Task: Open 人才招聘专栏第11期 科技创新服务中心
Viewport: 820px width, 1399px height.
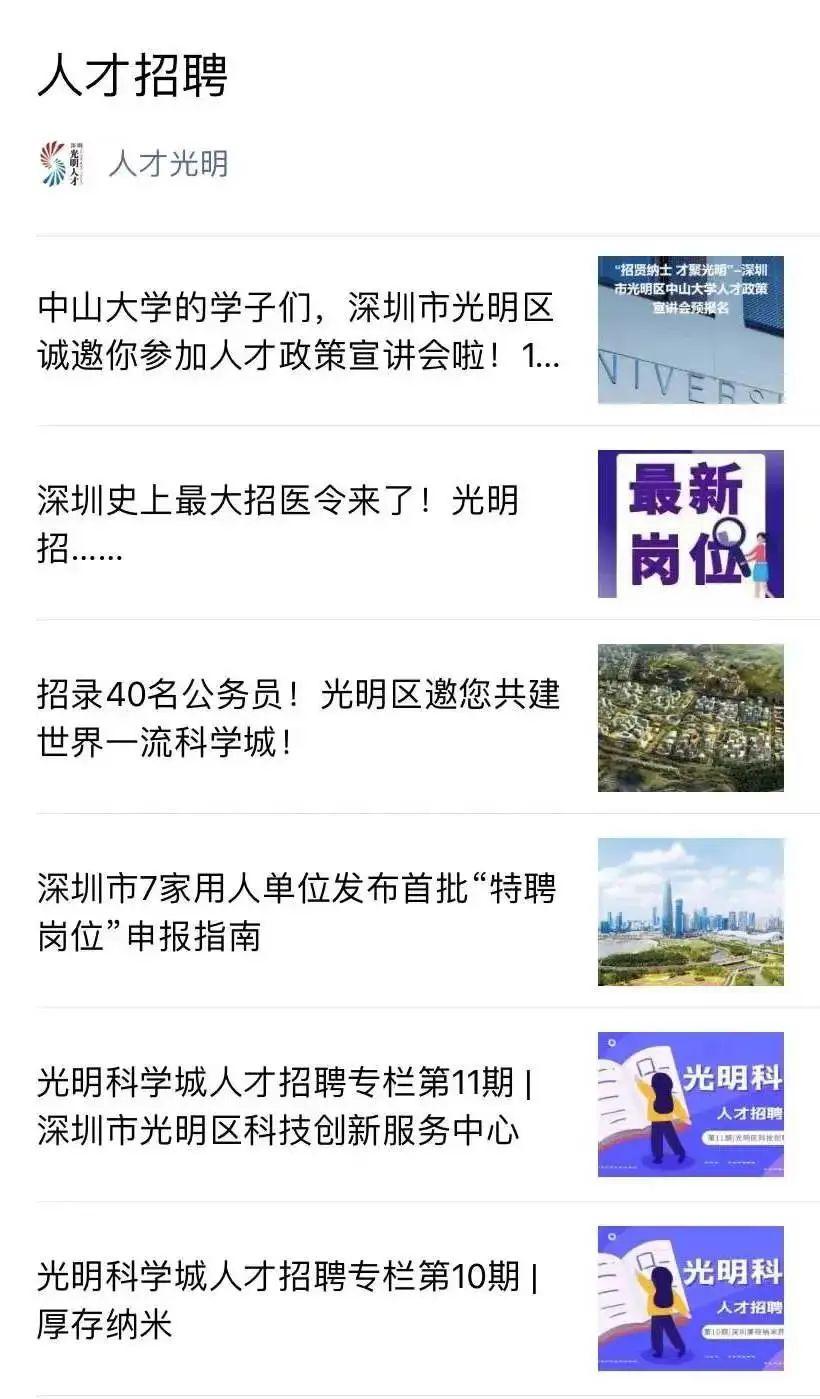Action: (x=285, y=1106)
